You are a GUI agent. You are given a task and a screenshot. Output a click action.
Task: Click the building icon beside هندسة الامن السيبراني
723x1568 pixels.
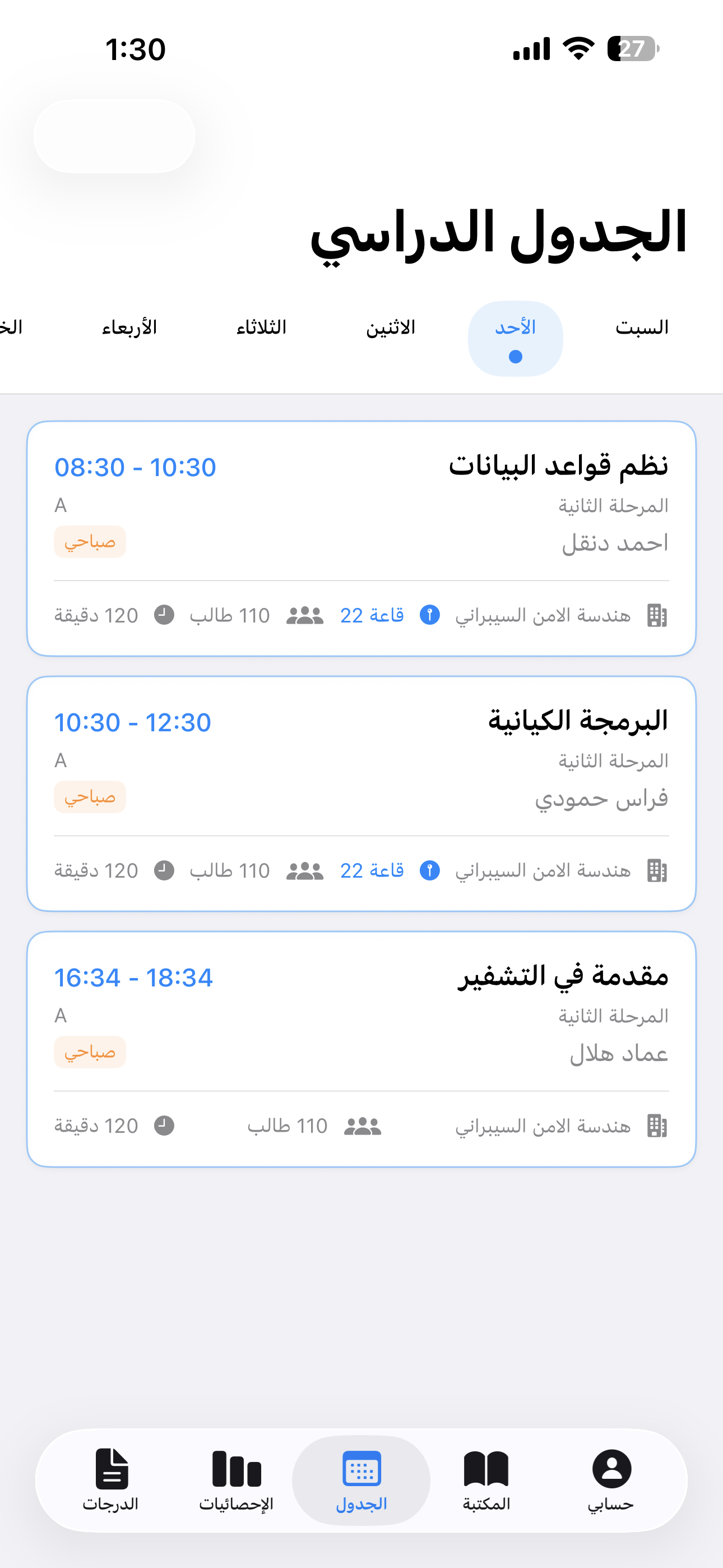click(658, 615)
